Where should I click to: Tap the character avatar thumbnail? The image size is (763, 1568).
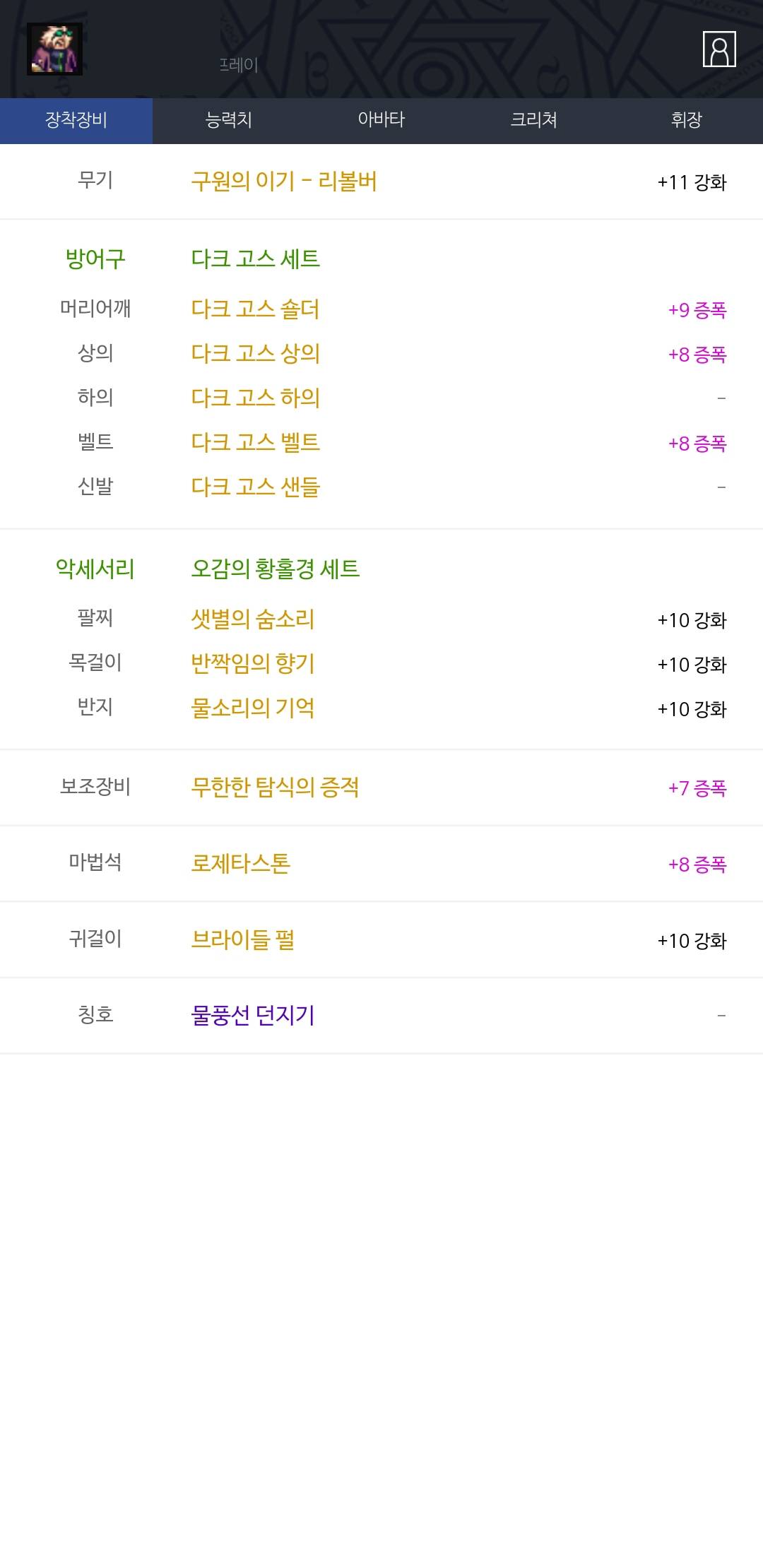[x=54, y=49]
